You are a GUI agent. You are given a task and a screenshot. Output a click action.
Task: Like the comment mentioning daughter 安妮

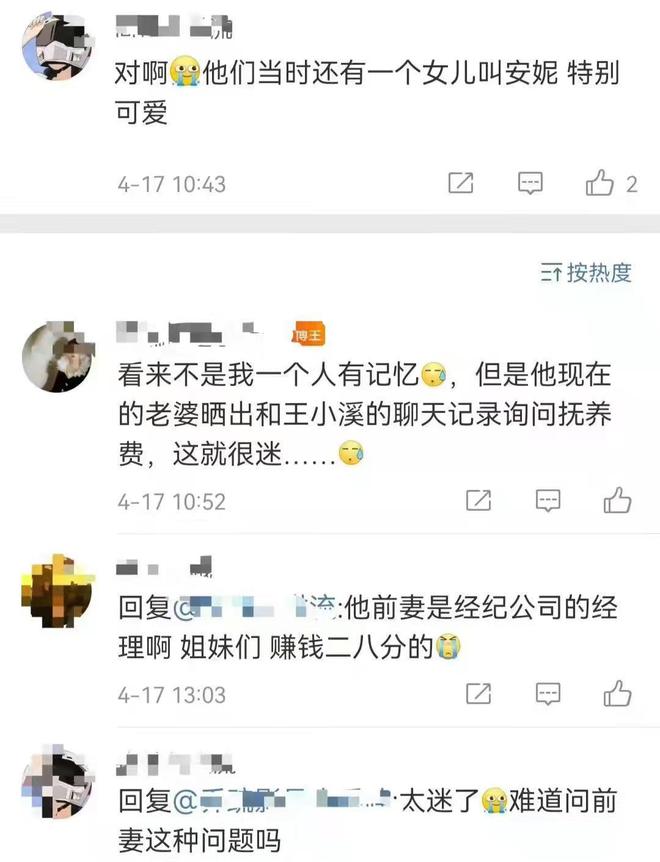click(600, 183)
